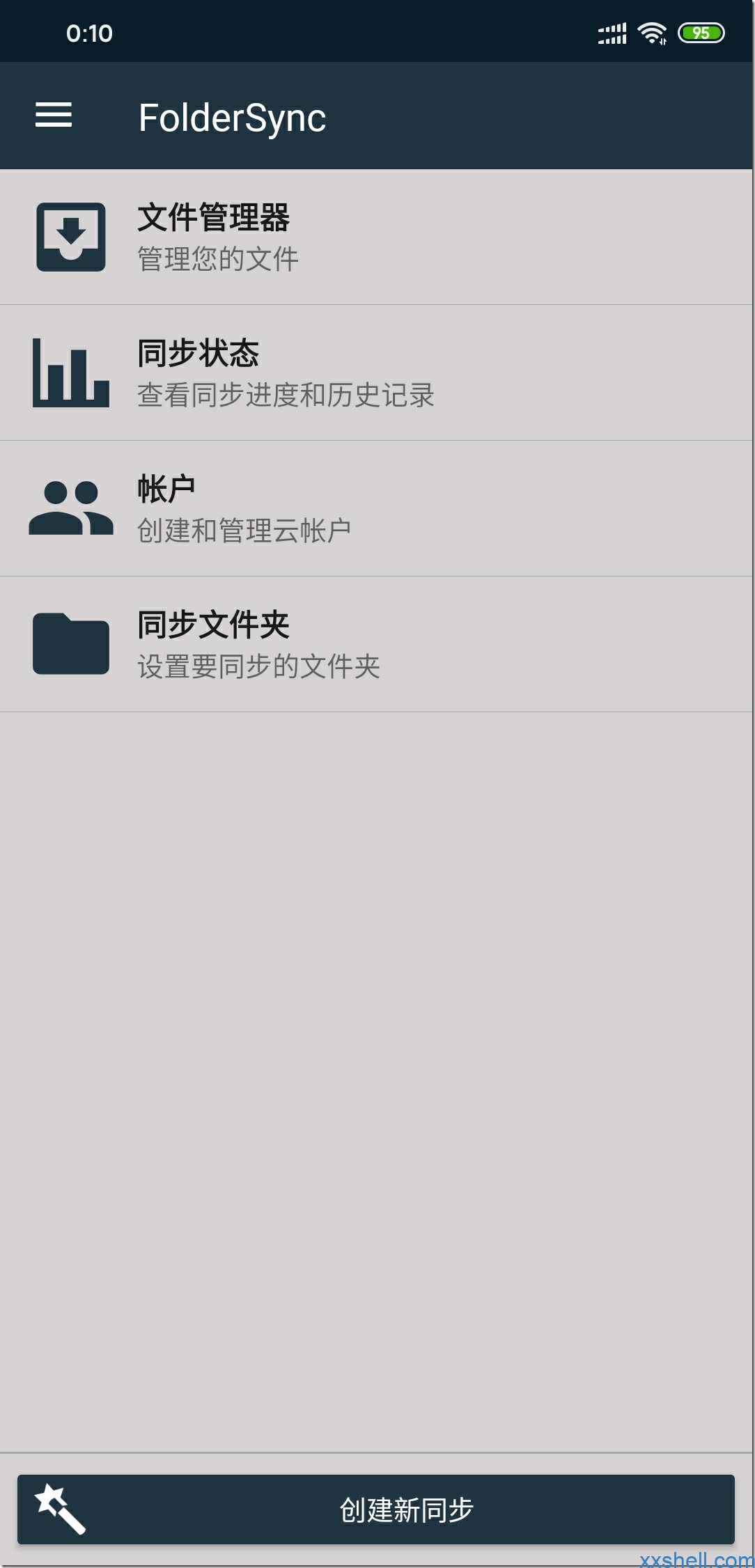755x1568 pixels.
Task: Open 文件管理器 file manager
Action: pyautogui.click(x=376, y=237)
